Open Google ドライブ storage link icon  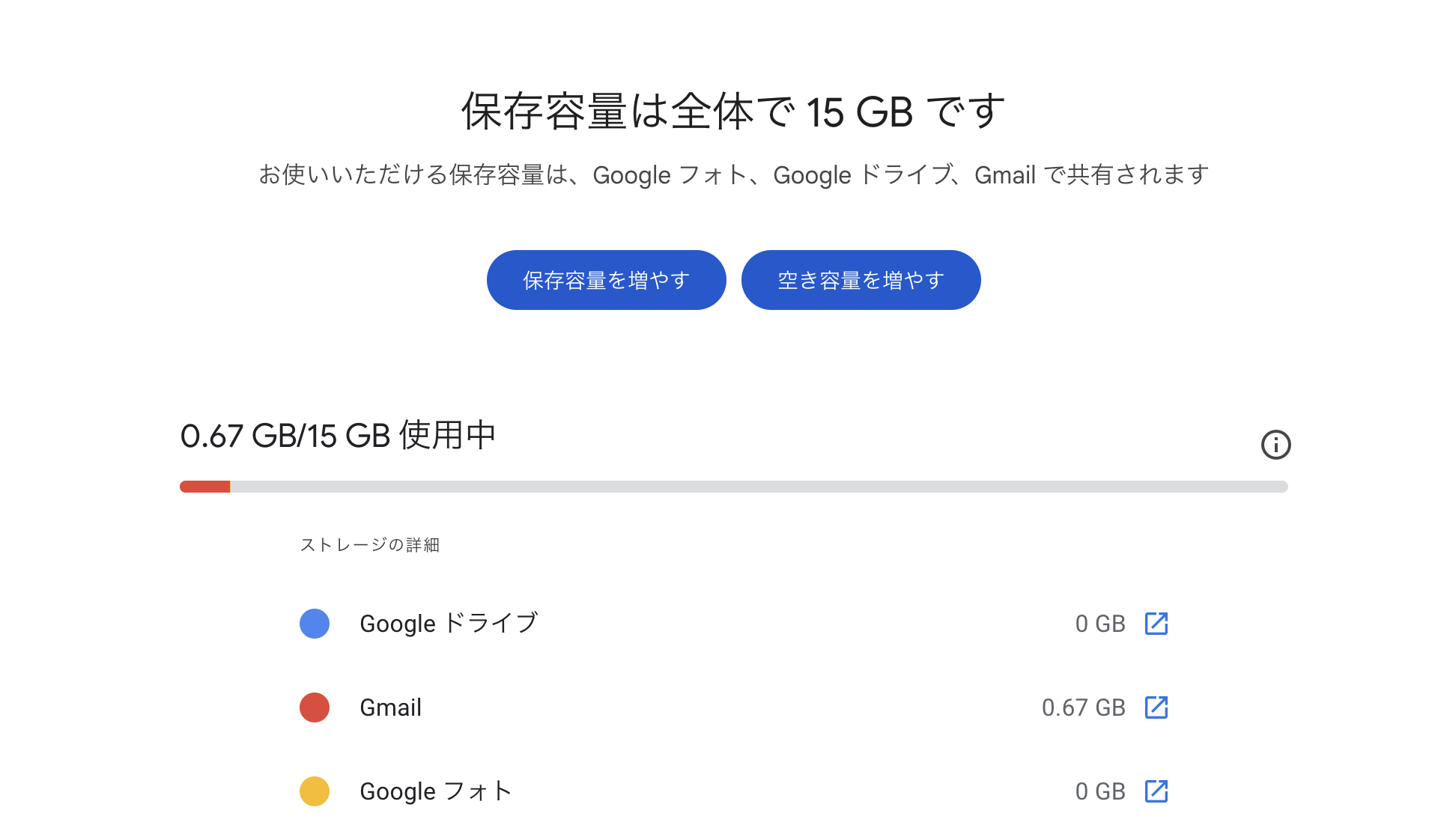[1156, 624]
